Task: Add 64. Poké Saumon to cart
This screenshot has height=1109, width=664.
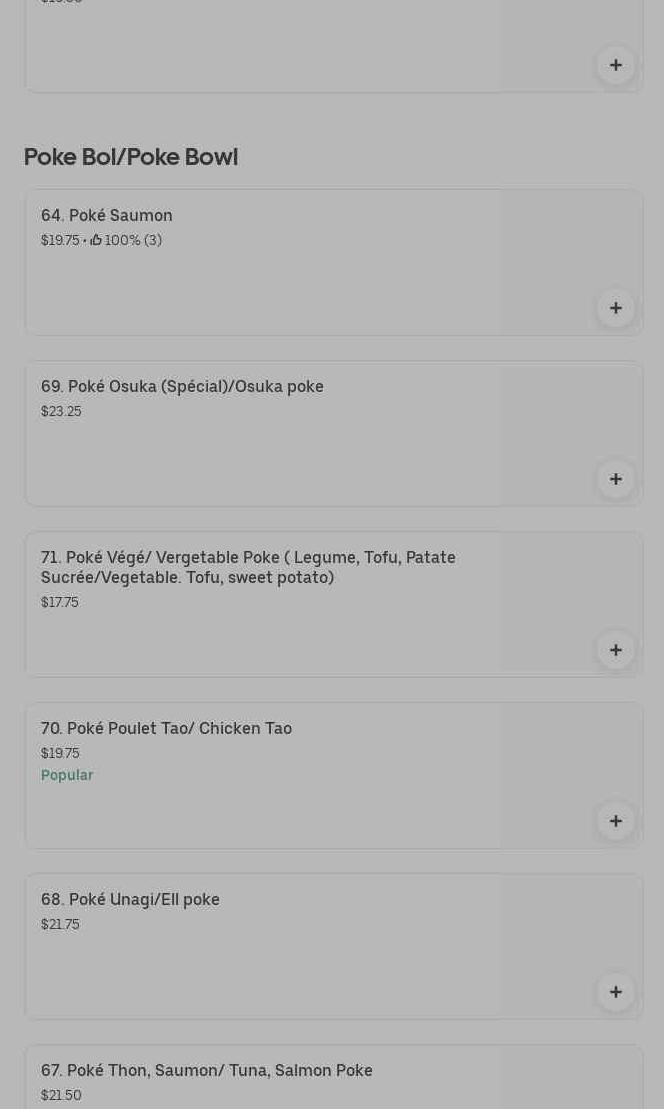Action: point(615,308)
